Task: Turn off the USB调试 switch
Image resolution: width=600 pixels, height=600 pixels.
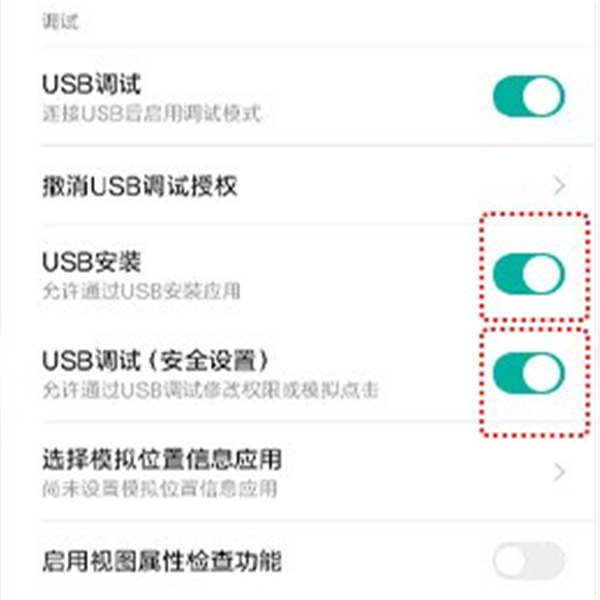Action: point(528,98)
